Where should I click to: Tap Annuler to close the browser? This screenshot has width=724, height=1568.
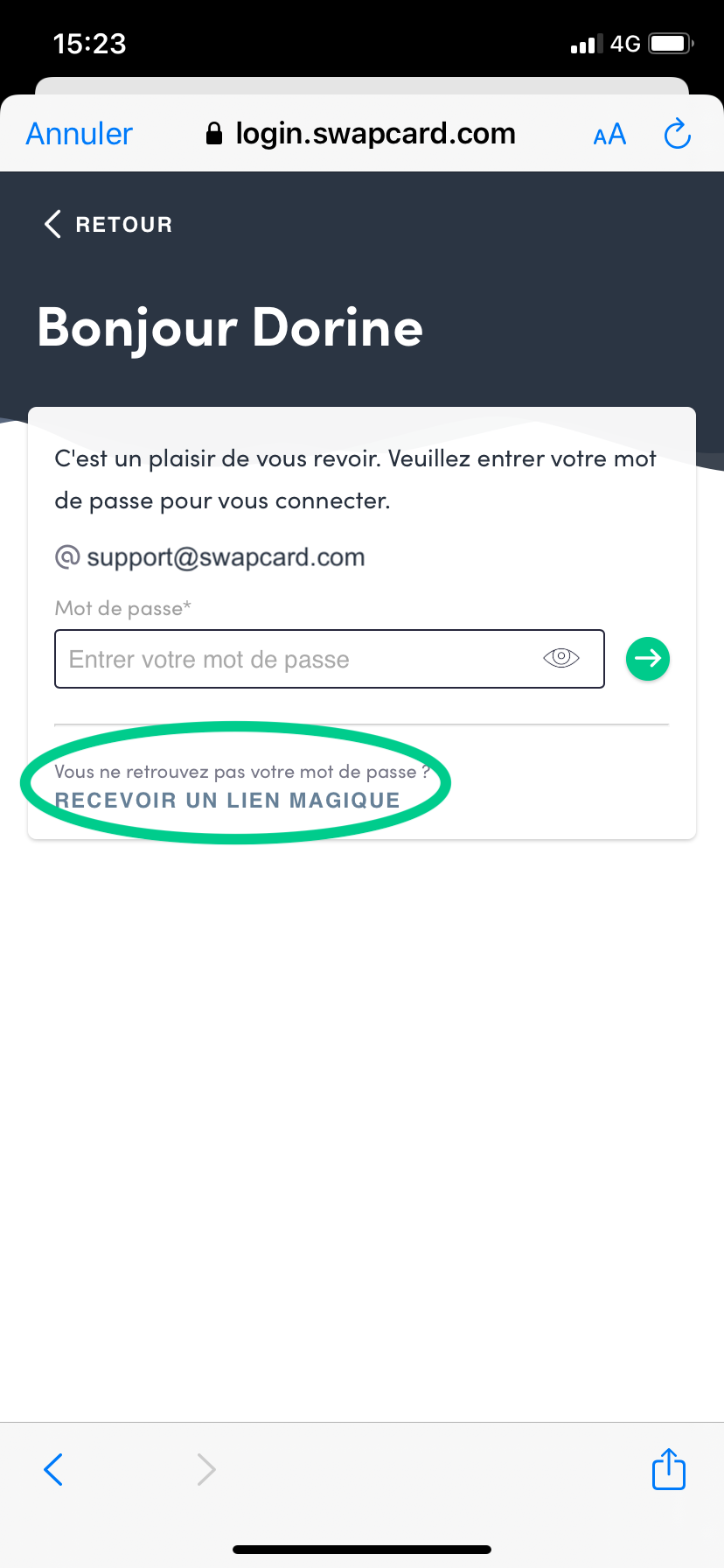pos(79,134)
